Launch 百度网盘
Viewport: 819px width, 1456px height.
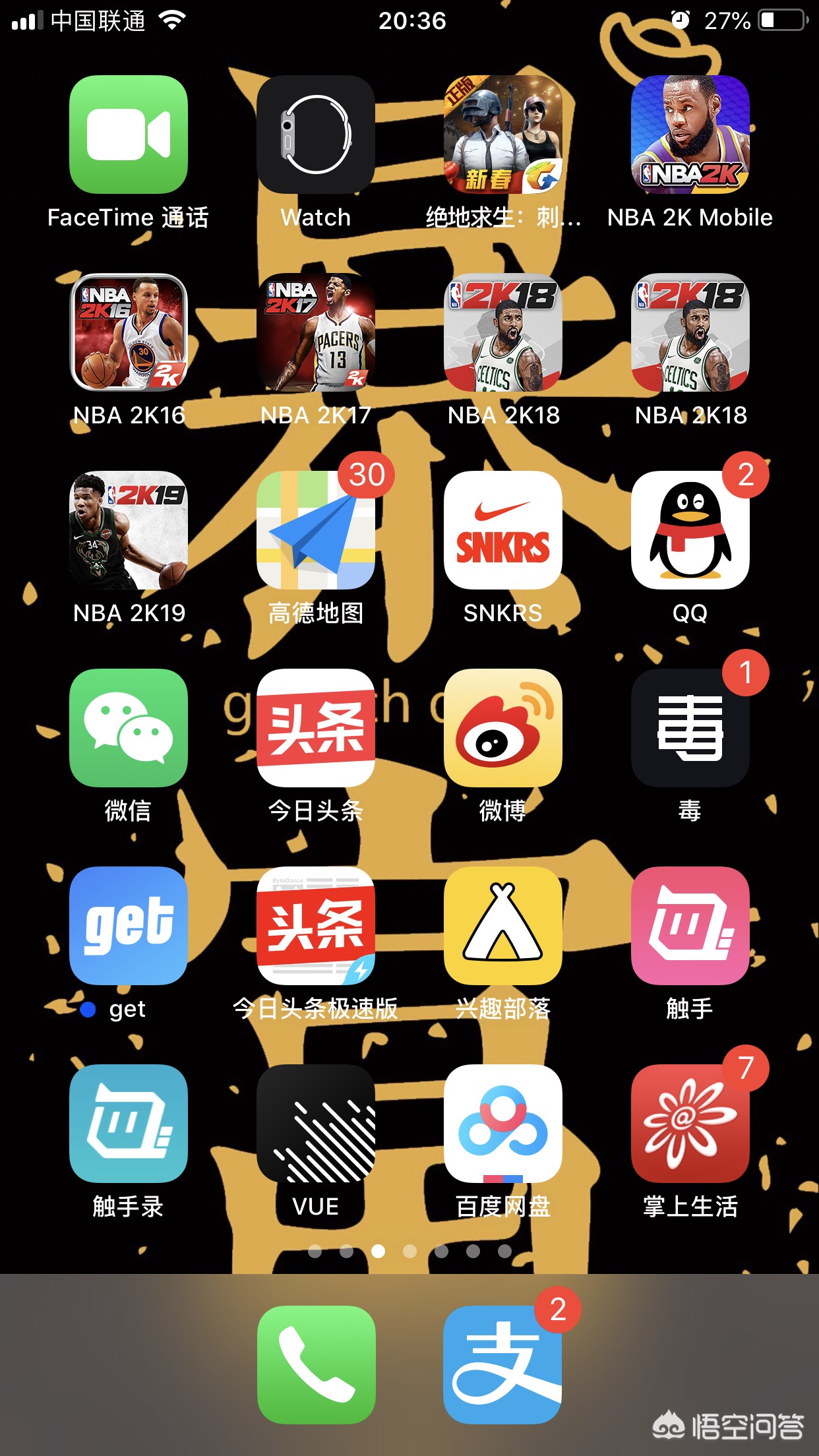coord(503,1124)
